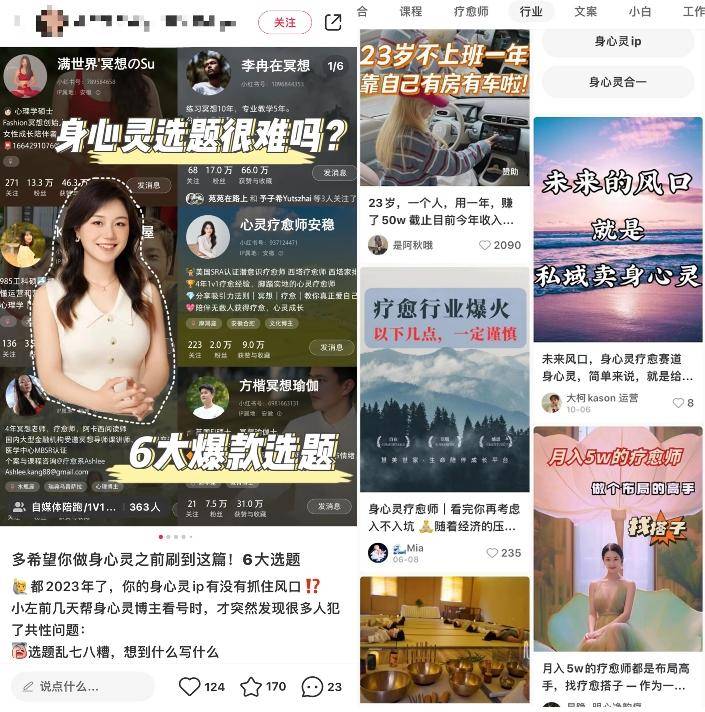Choose the 身心灵ip suggestion chip
Viewport: 705px width, 712px height.
(x=618, y=42)
